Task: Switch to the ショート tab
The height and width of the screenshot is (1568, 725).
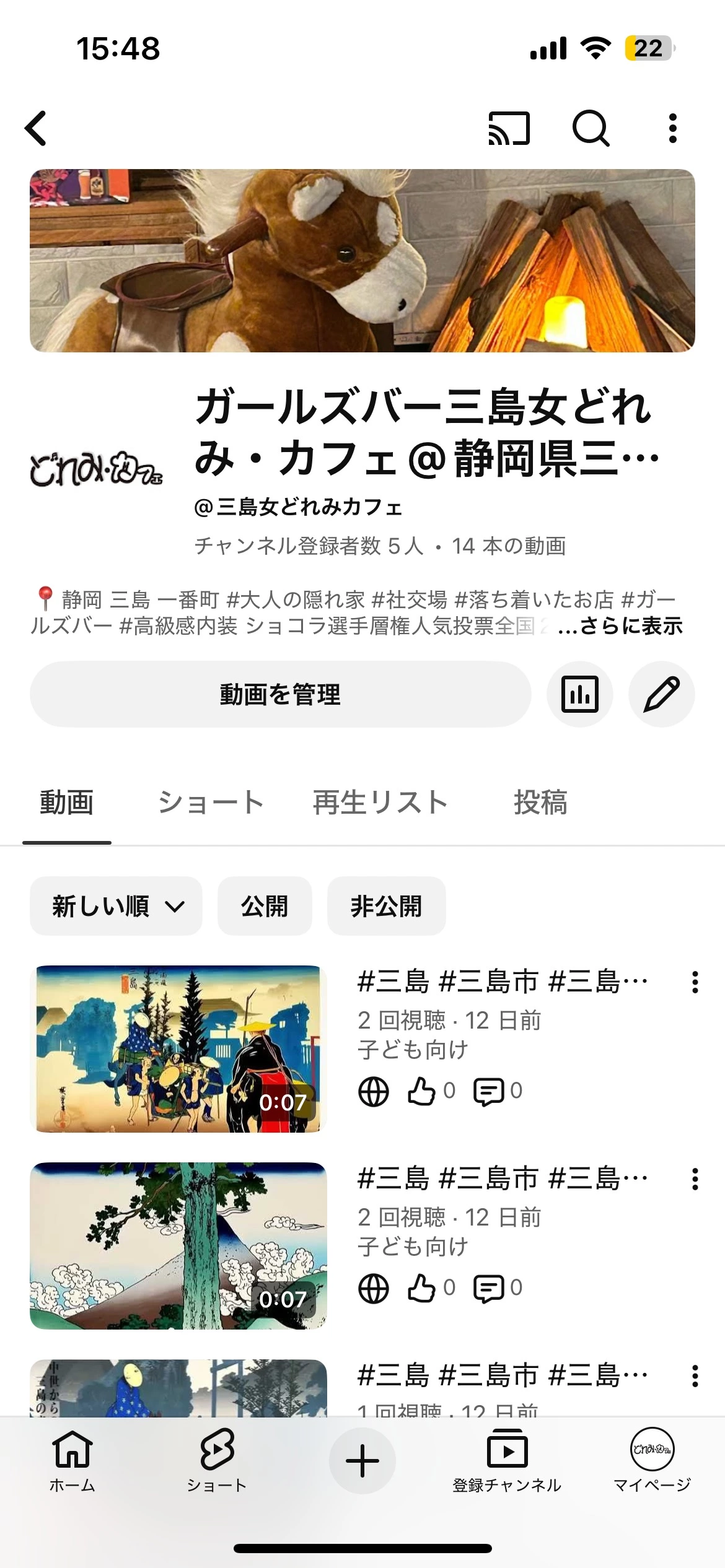Action: 210,802
